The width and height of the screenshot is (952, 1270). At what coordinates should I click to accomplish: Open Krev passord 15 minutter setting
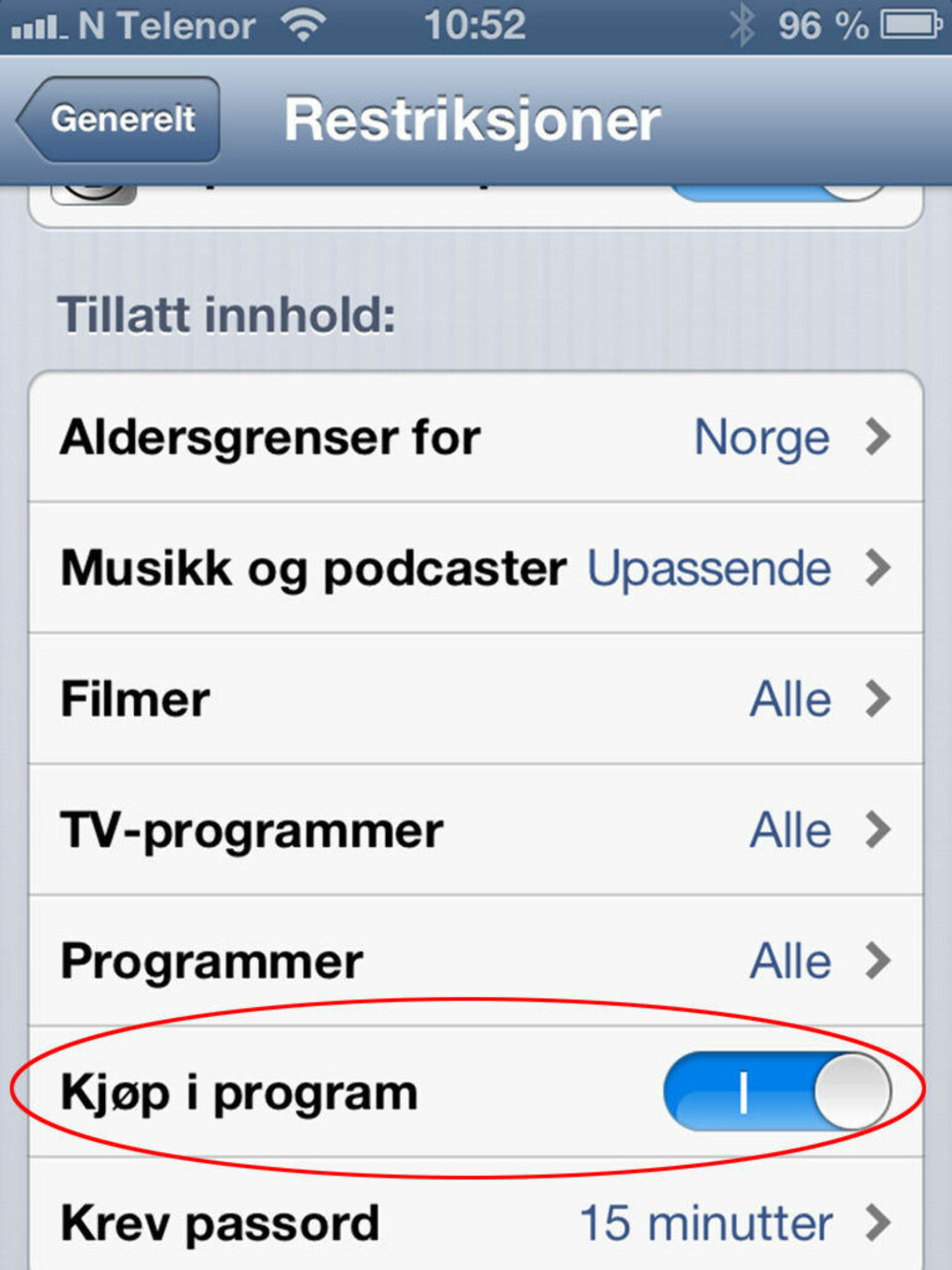pyautogui.click(x=476, y=1223)
